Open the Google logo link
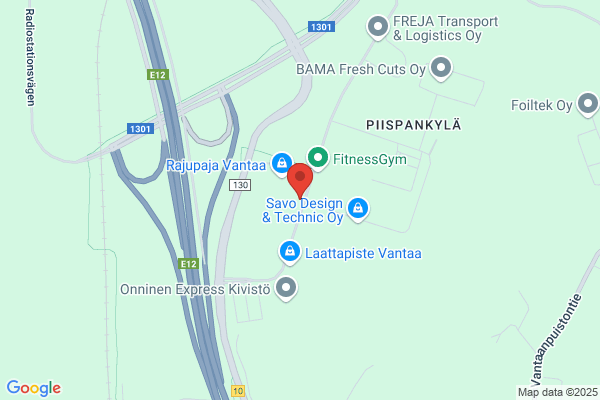The width and height of the screenshot is (600, 400). point(34,388)
